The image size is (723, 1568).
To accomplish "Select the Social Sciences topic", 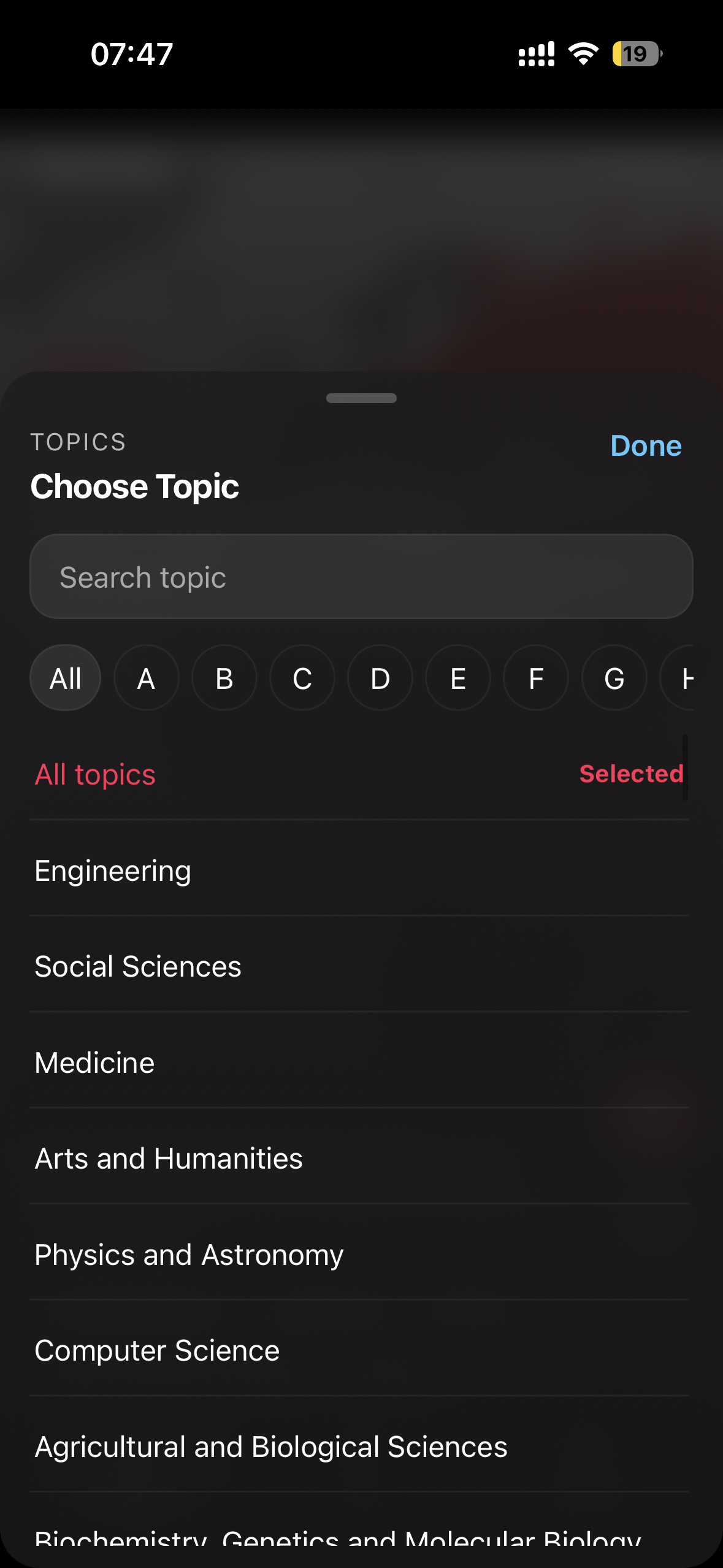I will [361, 966].
